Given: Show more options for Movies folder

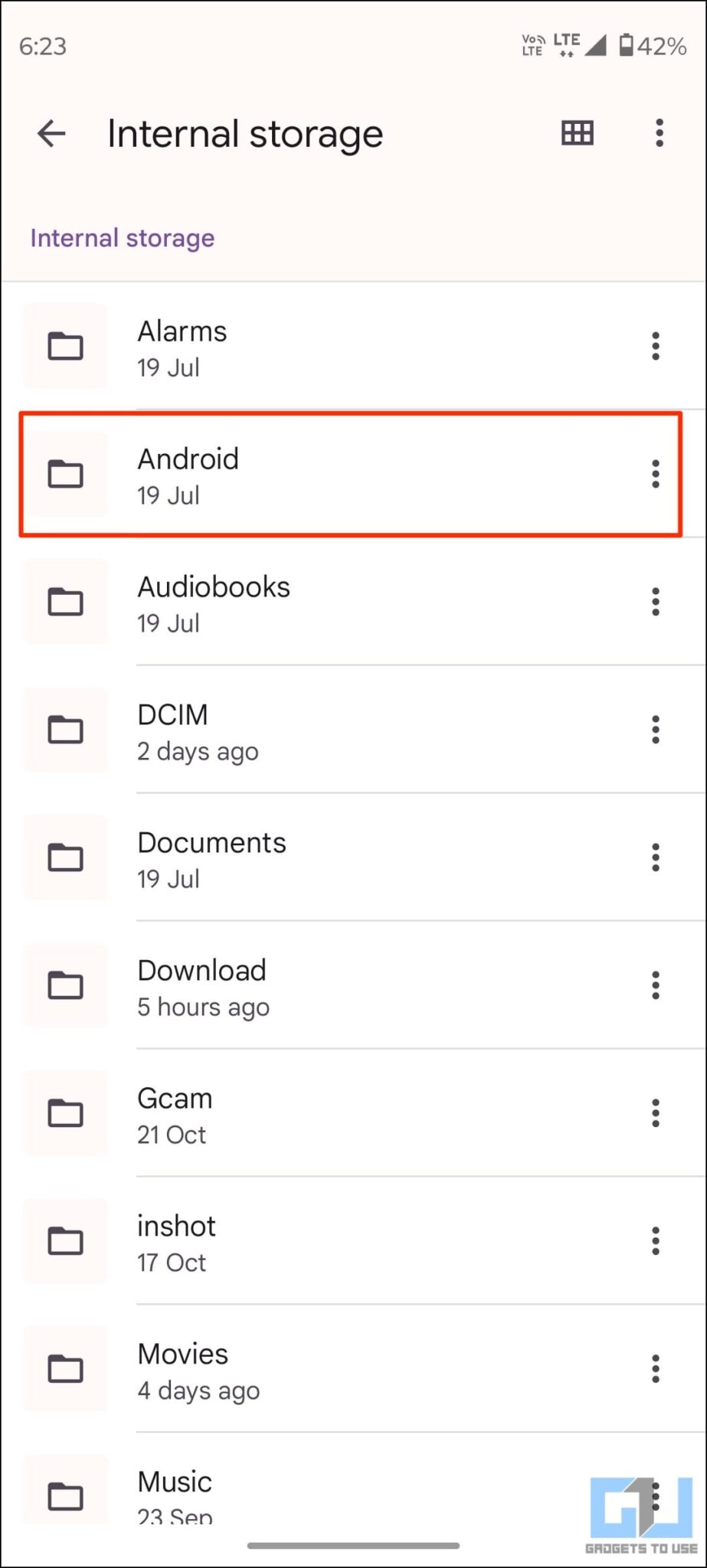Looking at the screenshot, I should 656,1370.
